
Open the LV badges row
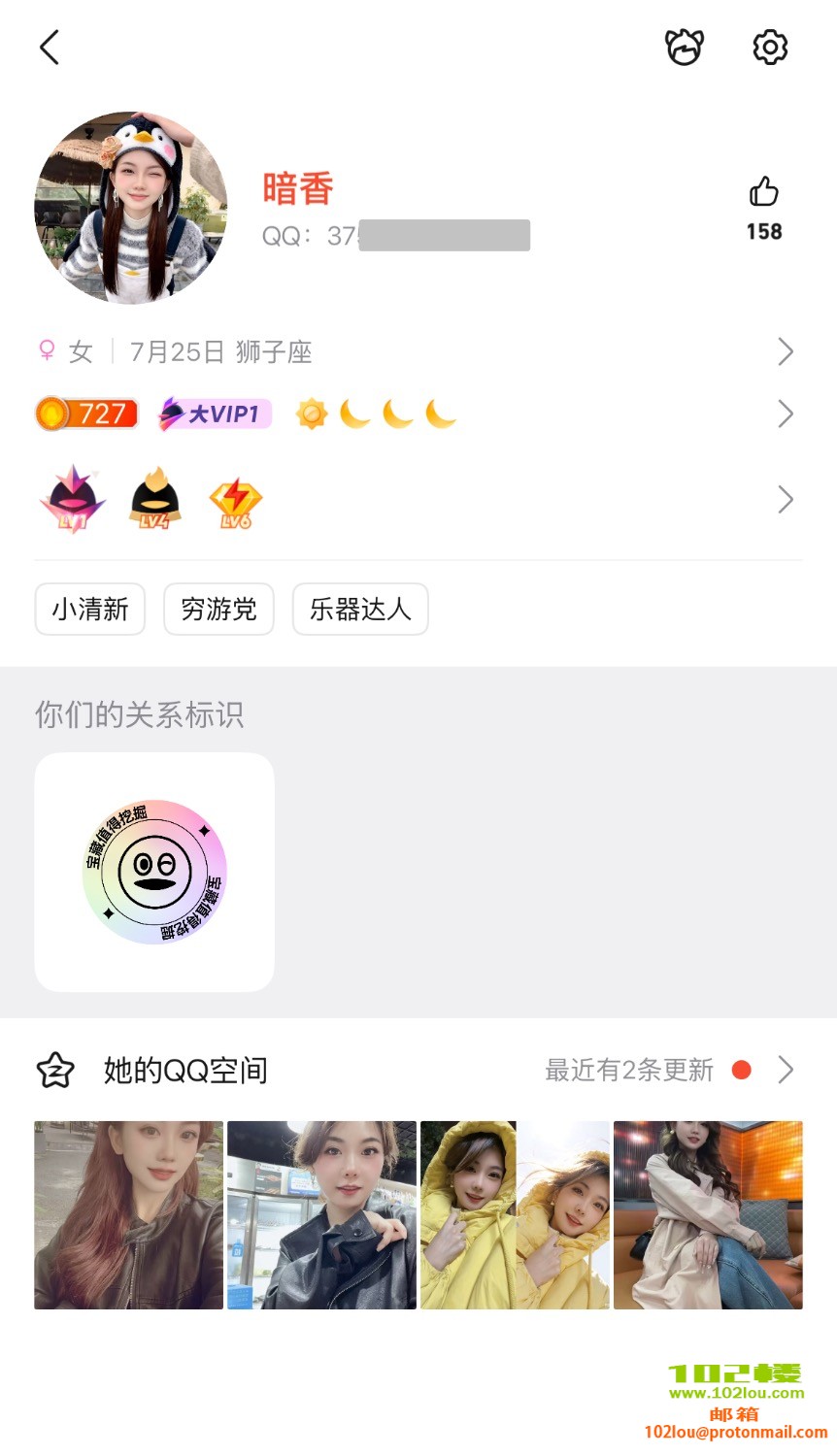tap(418, 500)
